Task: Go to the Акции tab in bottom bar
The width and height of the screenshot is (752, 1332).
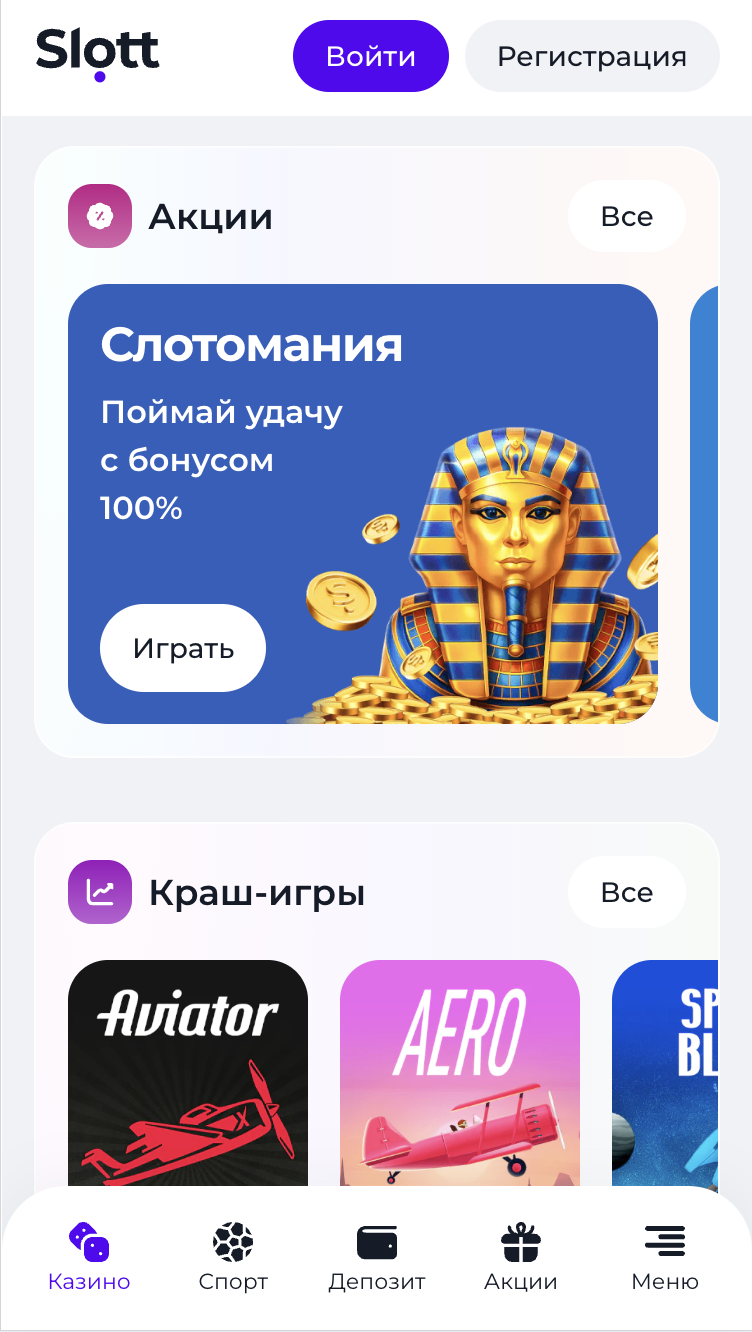Action: coord(521,1257)
